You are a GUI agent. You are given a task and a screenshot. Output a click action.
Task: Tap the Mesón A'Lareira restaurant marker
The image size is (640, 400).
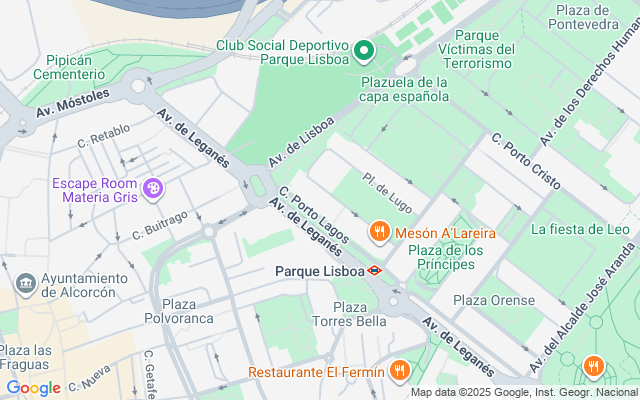tap(379, 232)
